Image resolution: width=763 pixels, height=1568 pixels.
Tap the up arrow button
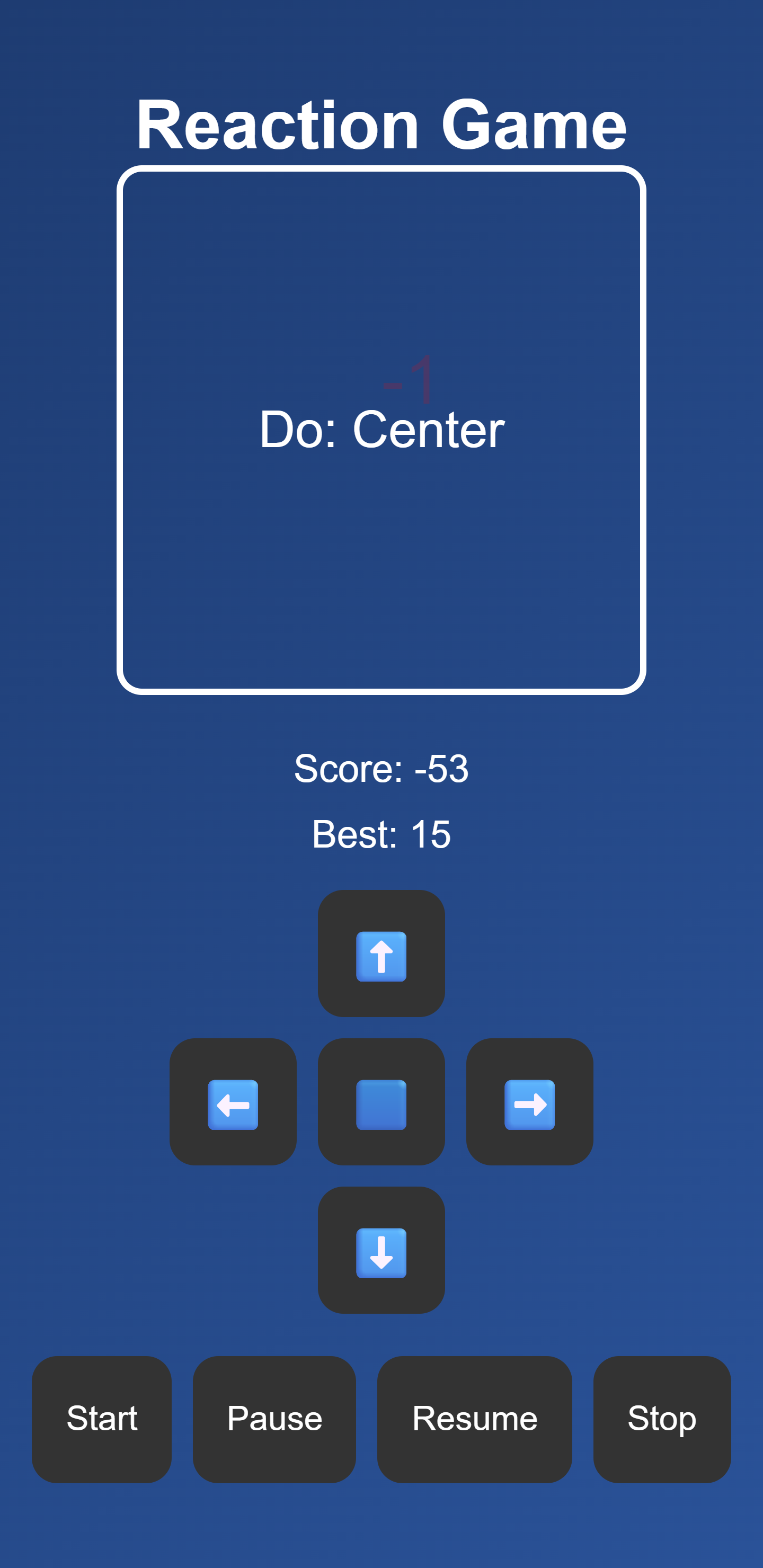[x=381, y=953]
